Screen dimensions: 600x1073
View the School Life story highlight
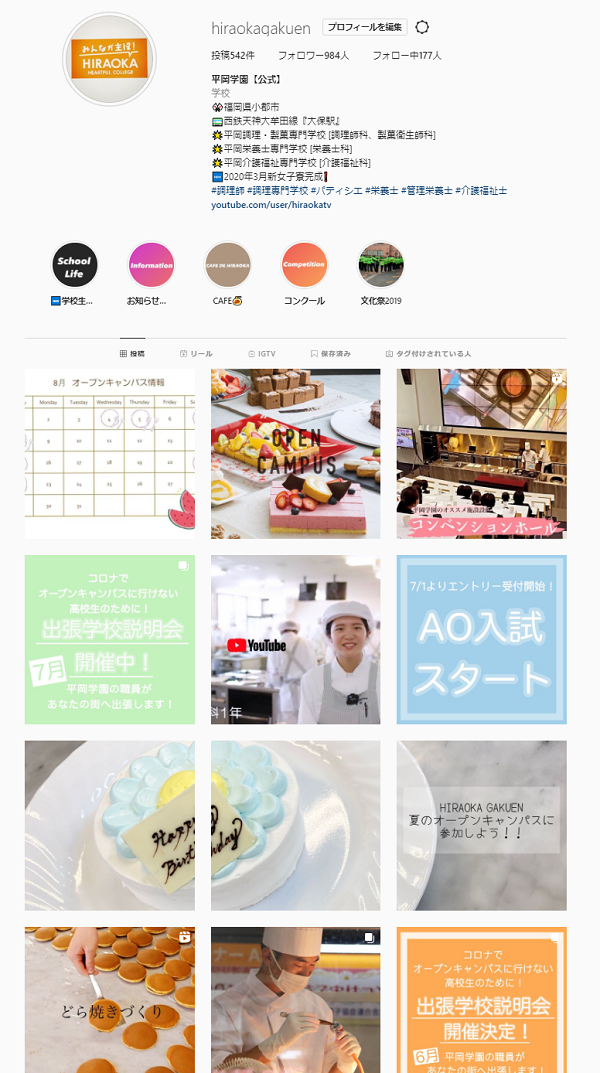(x=74, y=265)
